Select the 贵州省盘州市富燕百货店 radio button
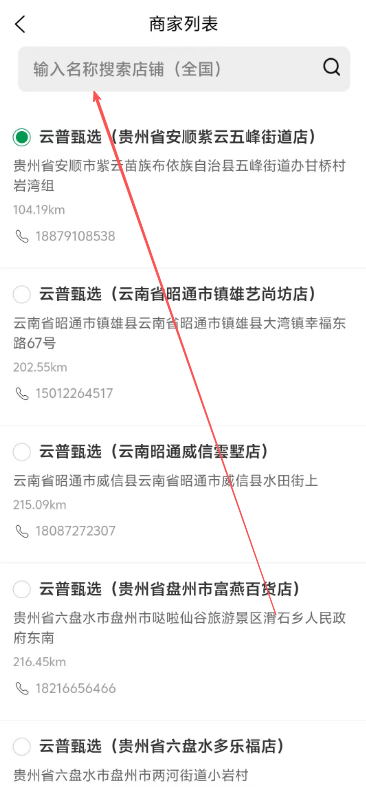Image resolution: width=366 pixels, height=787 pixels. coord(22,588)
